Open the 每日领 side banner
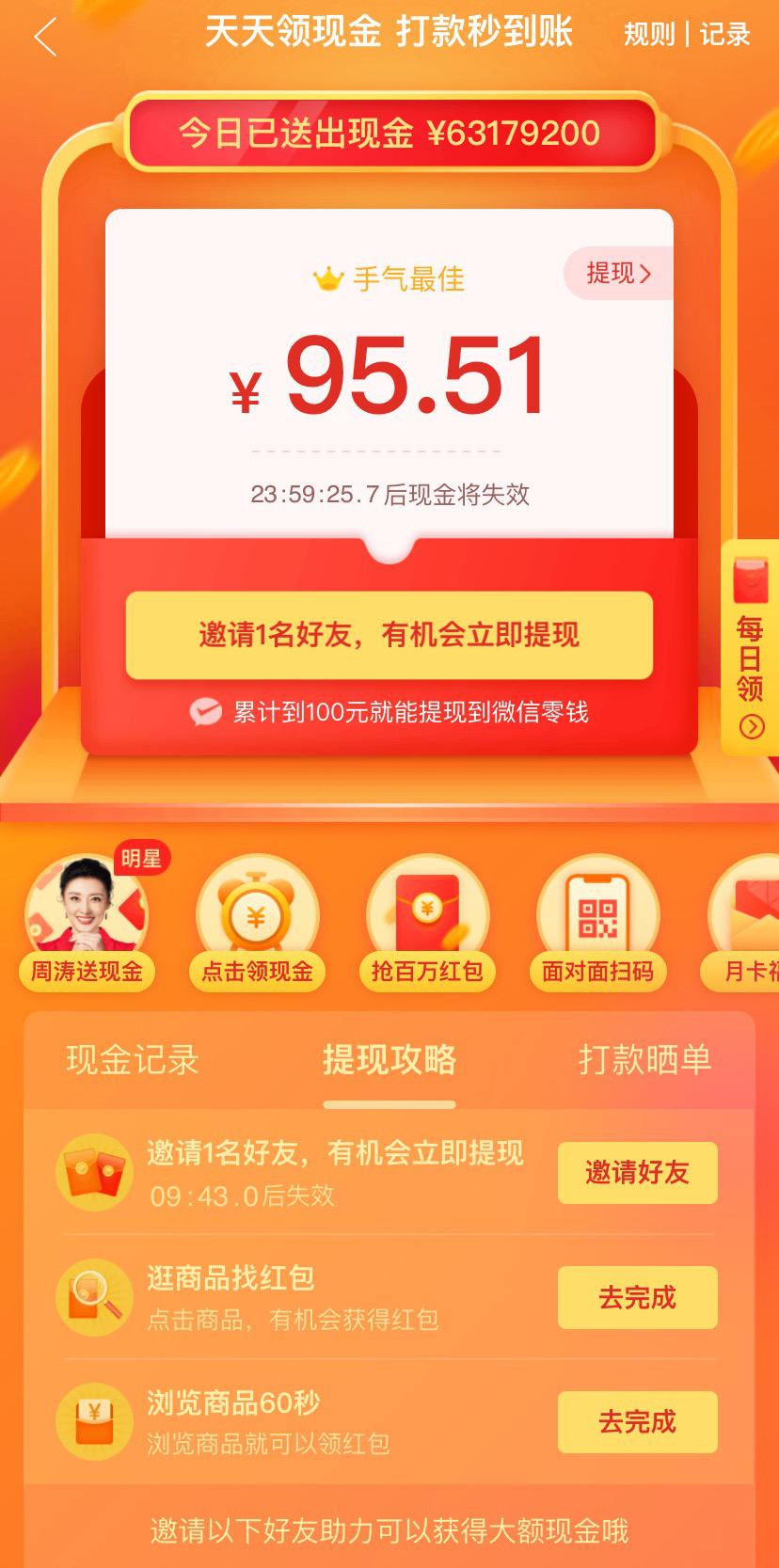This screenshot has width=779, height=1568. [750, 648]
